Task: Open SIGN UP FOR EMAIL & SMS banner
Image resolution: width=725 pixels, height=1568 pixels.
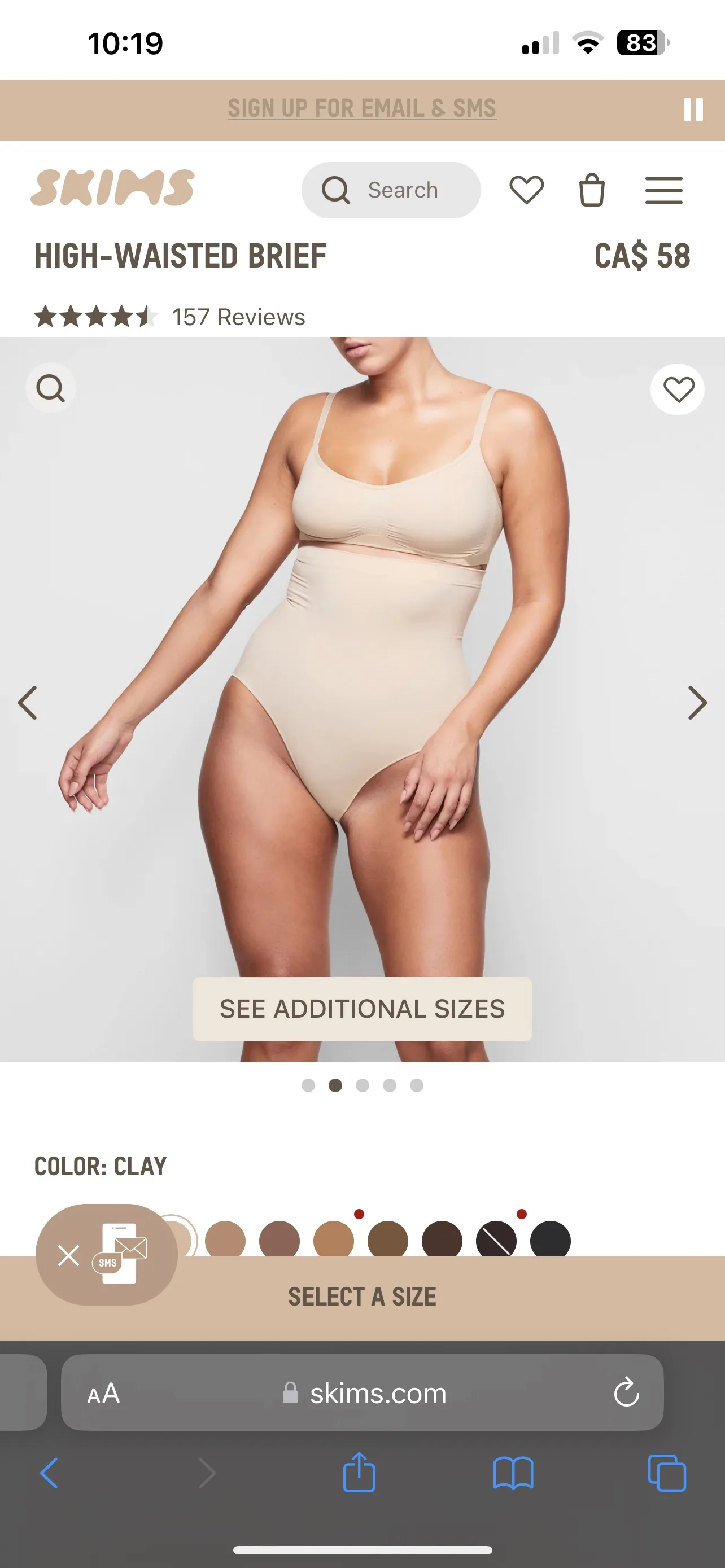Action: pos(362,109)
